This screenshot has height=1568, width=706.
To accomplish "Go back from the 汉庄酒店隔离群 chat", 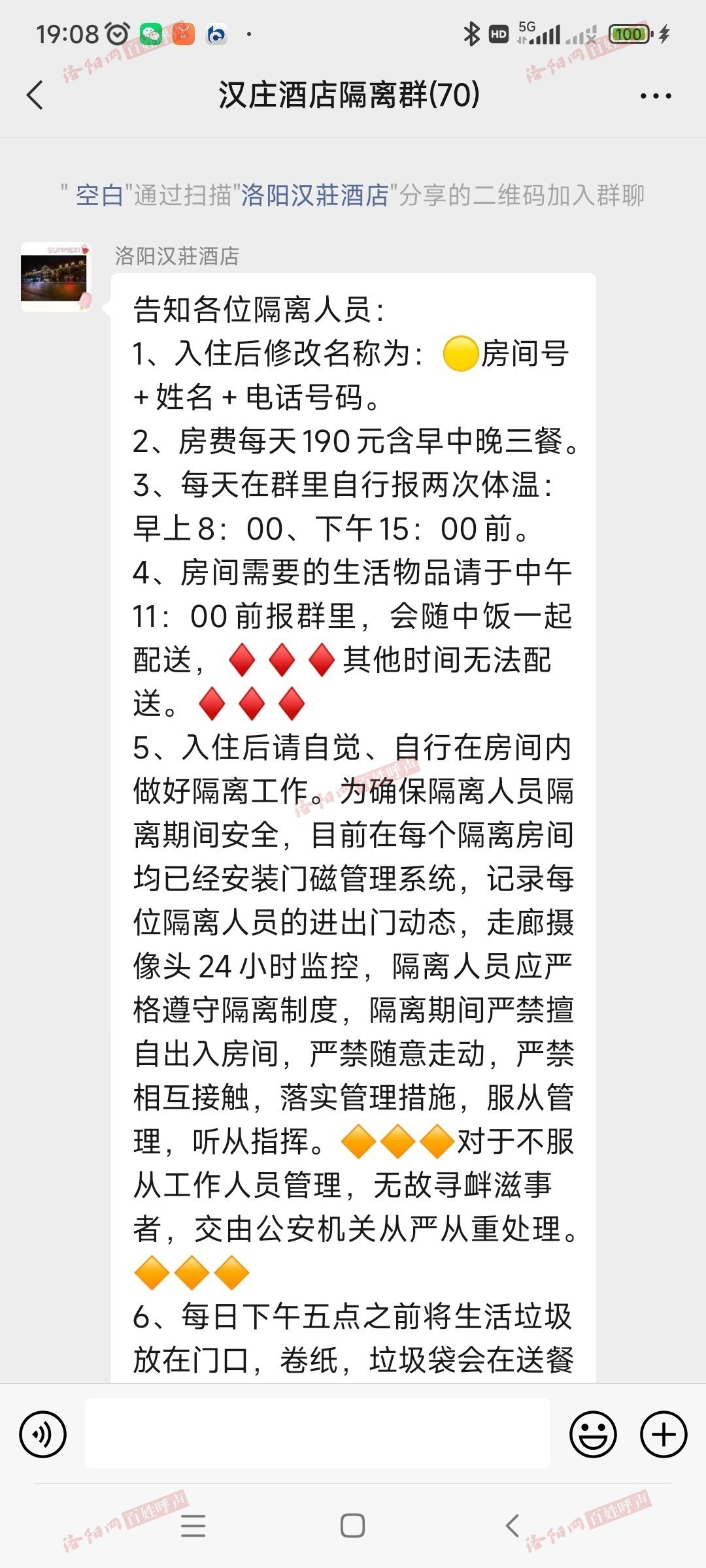I will click(35, 95).
